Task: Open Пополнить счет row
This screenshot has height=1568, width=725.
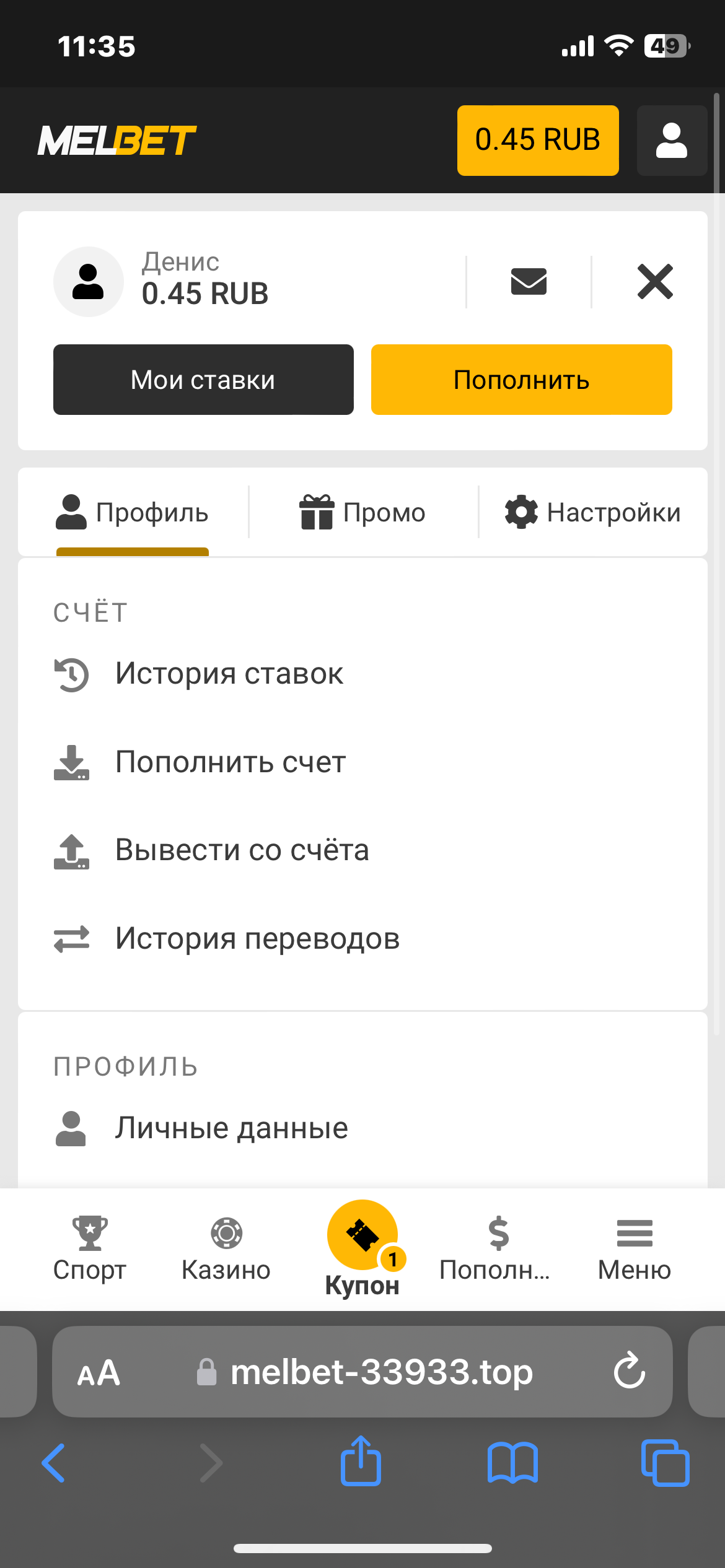Action: tap(231, 762)
